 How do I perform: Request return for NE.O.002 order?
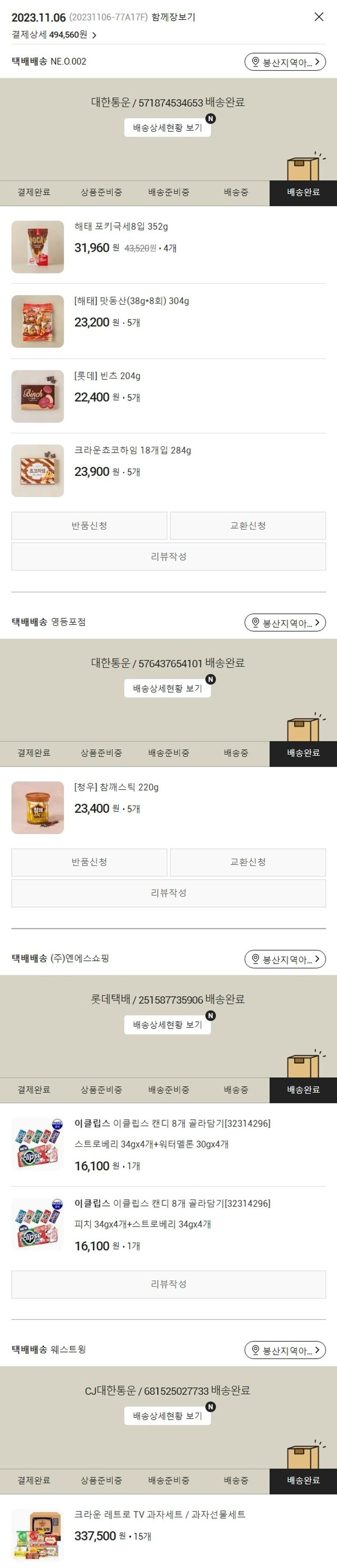pyautogui.click(x=89, y=526)
